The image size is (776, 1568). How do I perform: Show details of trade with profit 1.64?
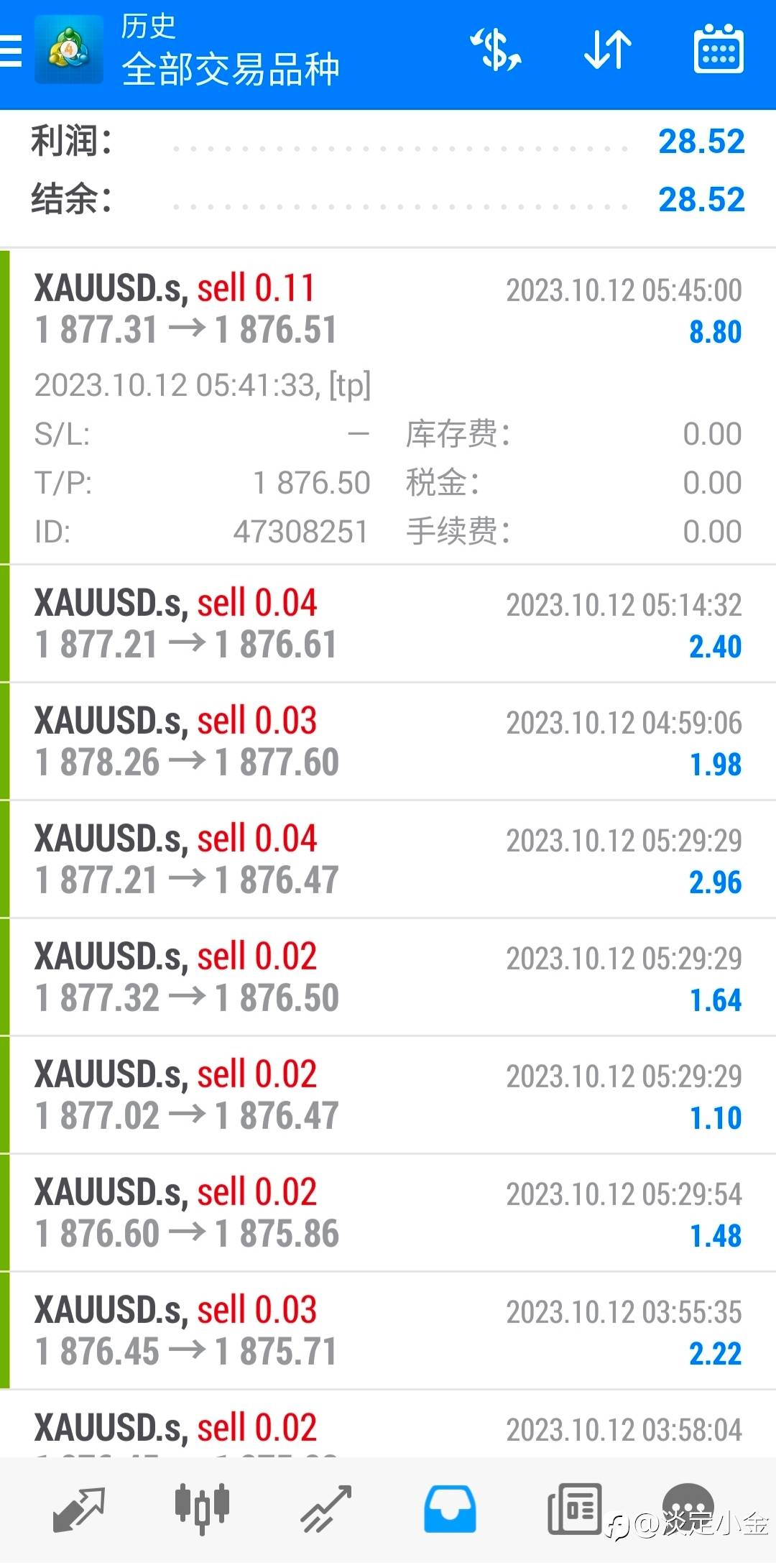[x=388, y=977]
